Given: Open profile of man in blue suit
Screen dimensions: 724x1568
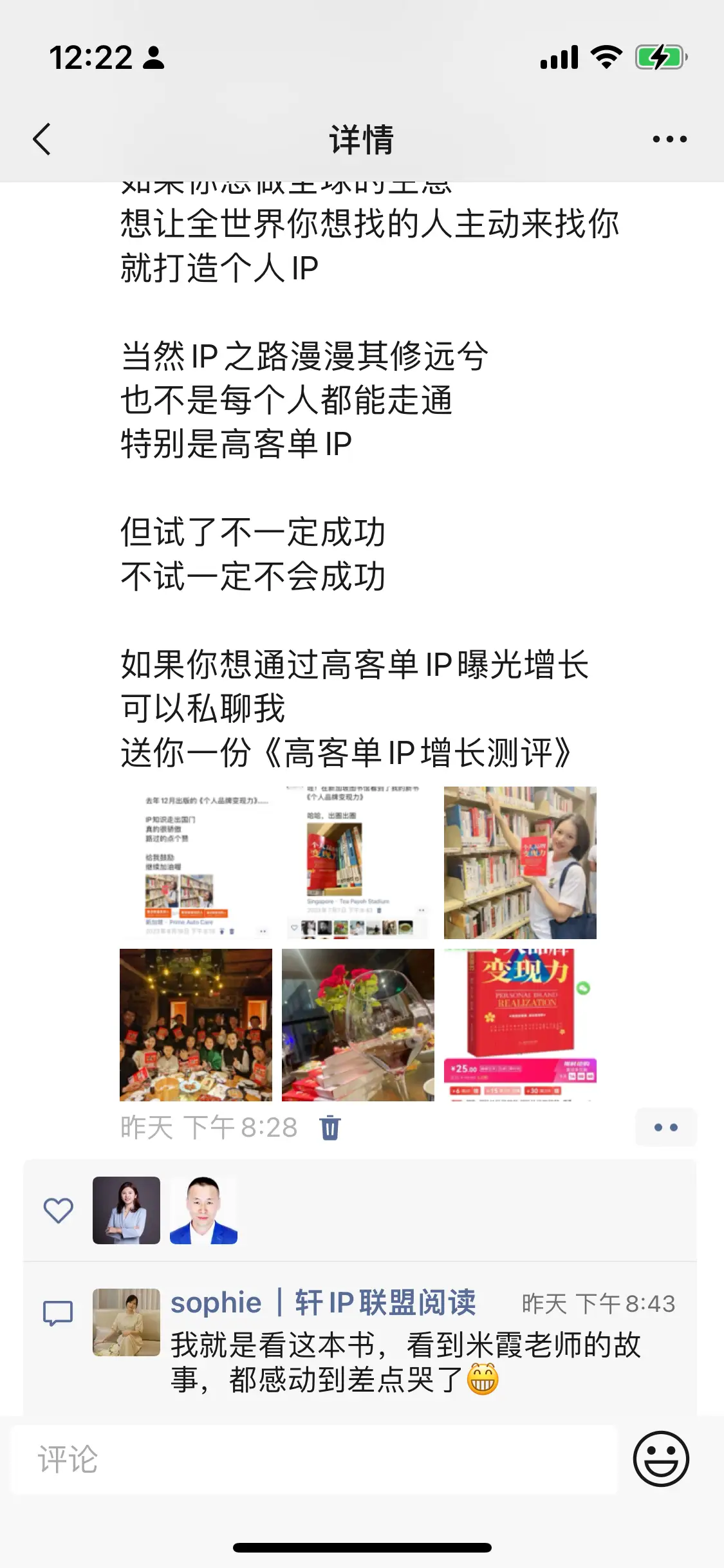Looking at the screenshot, I should 203,1210.
